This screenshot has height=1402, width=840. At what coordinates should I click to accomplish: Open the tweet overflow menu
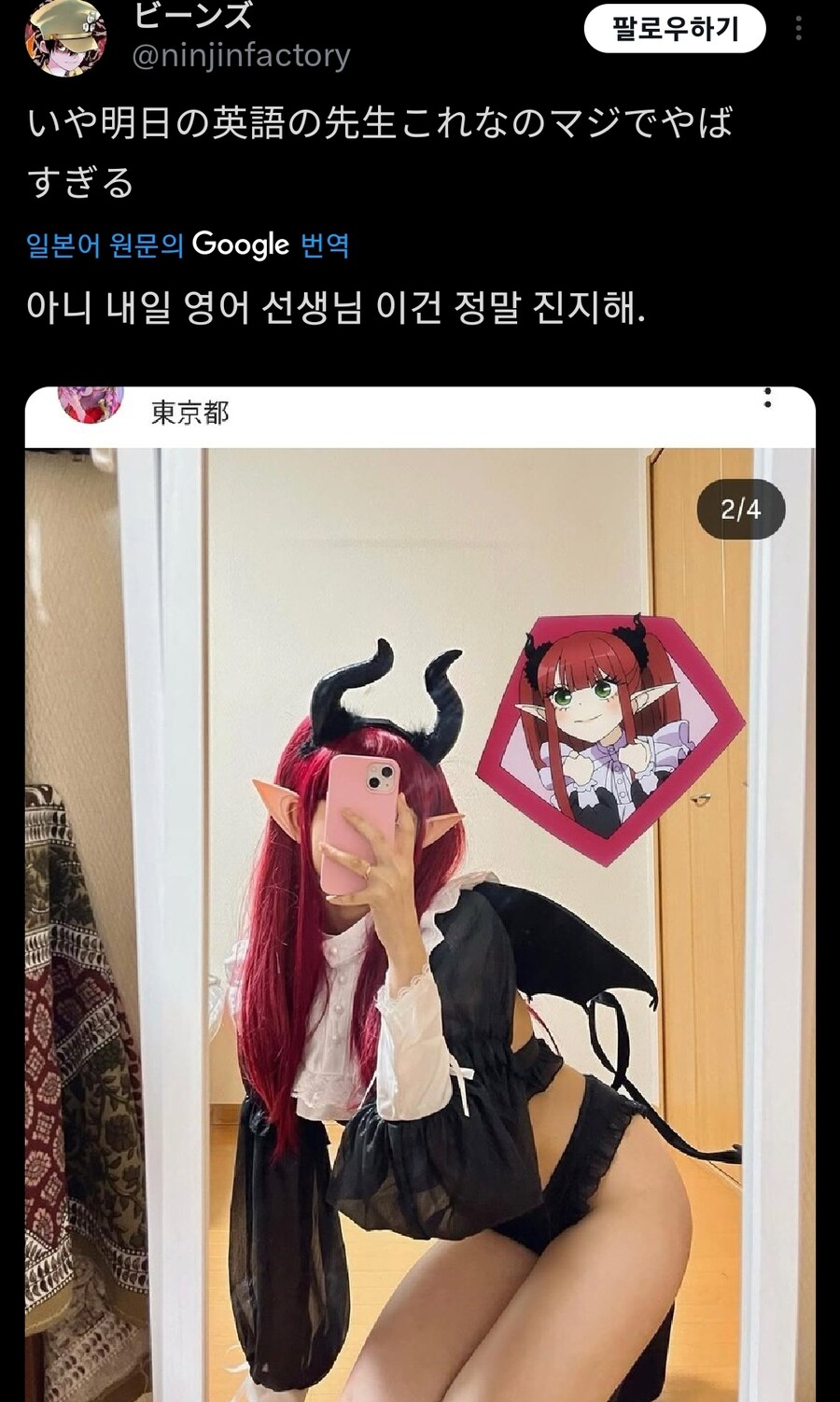tap(798, 29)
